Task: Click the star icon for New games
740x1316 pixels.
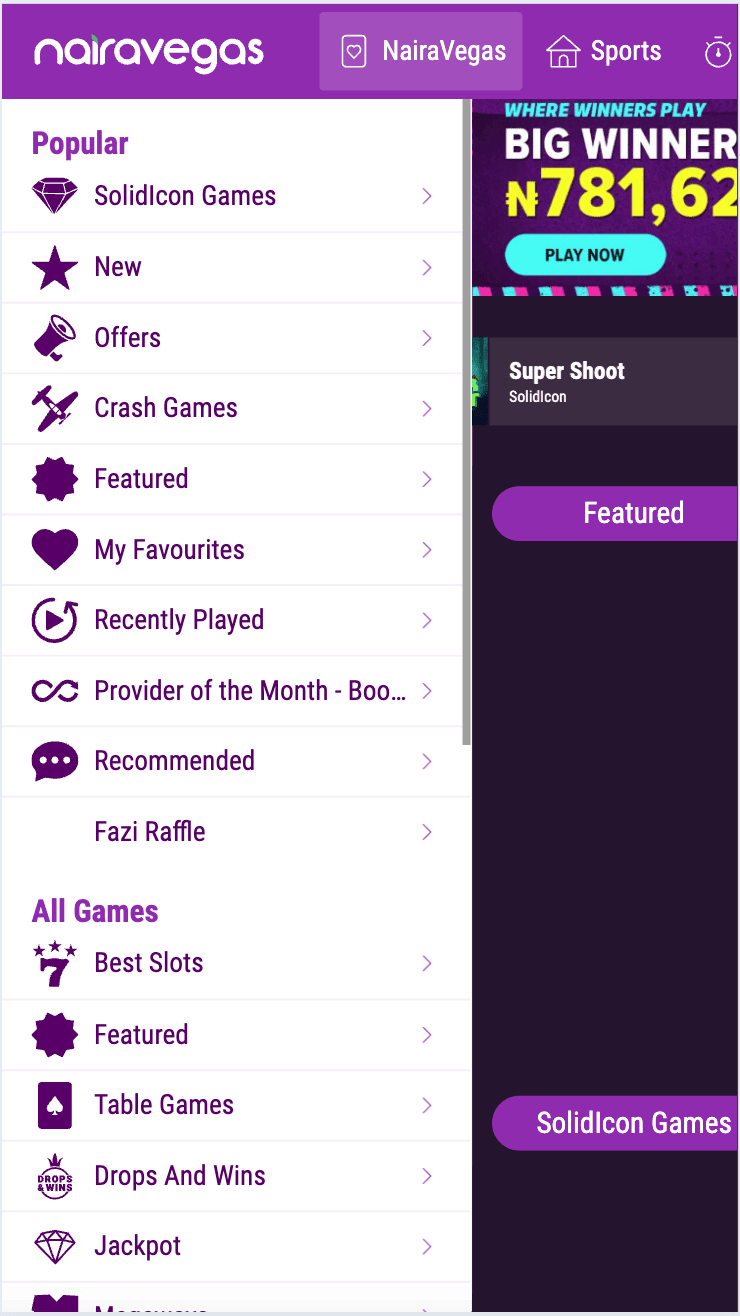Action: point(55,266)
